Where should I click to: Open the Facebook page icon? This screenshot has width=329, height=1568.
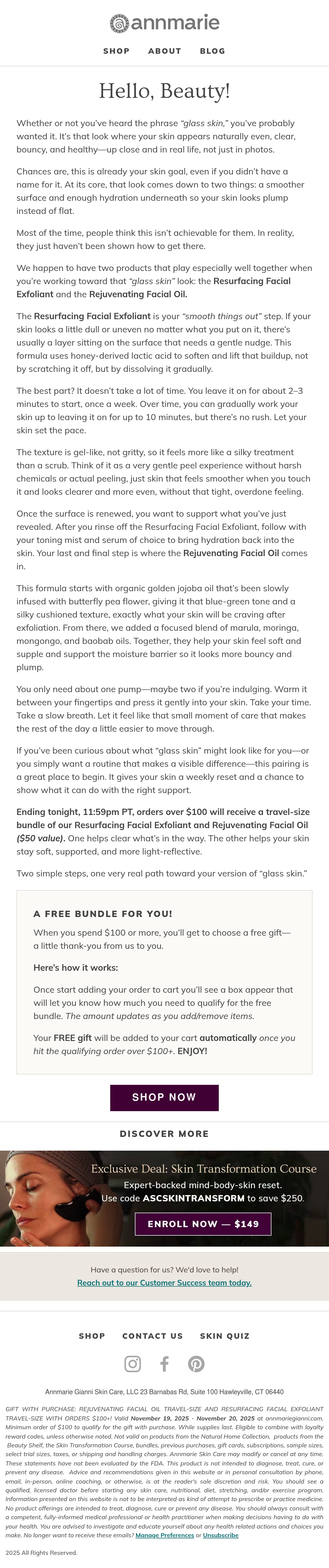click(164, 1363)
